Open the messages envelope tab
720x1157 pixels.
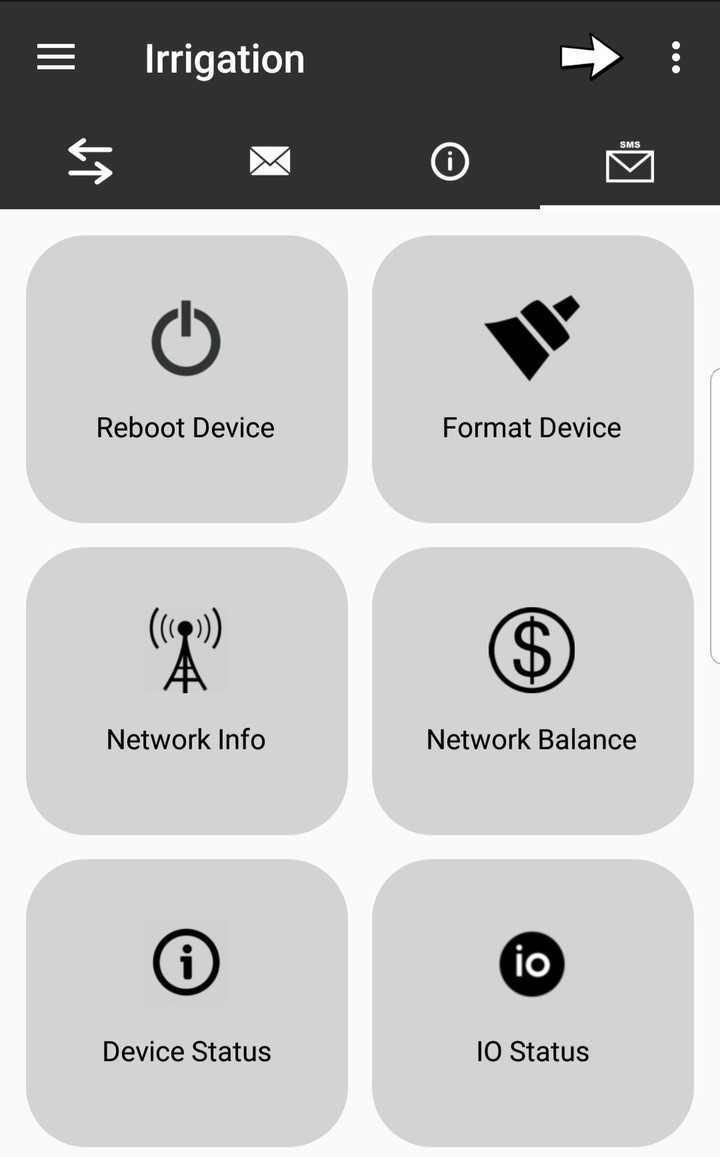[269, 161]
